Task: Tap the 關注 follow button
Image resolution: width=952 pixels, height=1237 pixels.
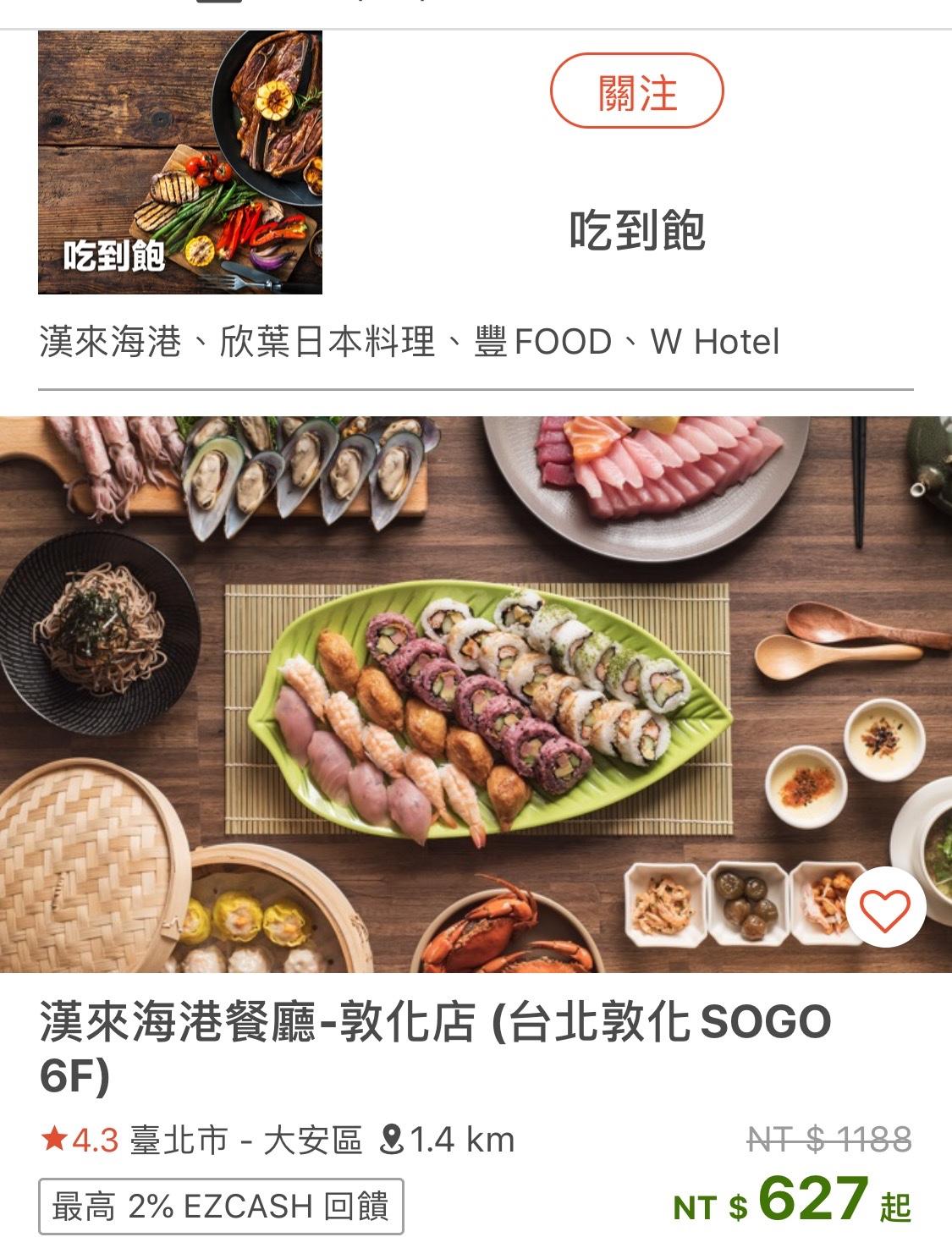Action: [636, 91]
